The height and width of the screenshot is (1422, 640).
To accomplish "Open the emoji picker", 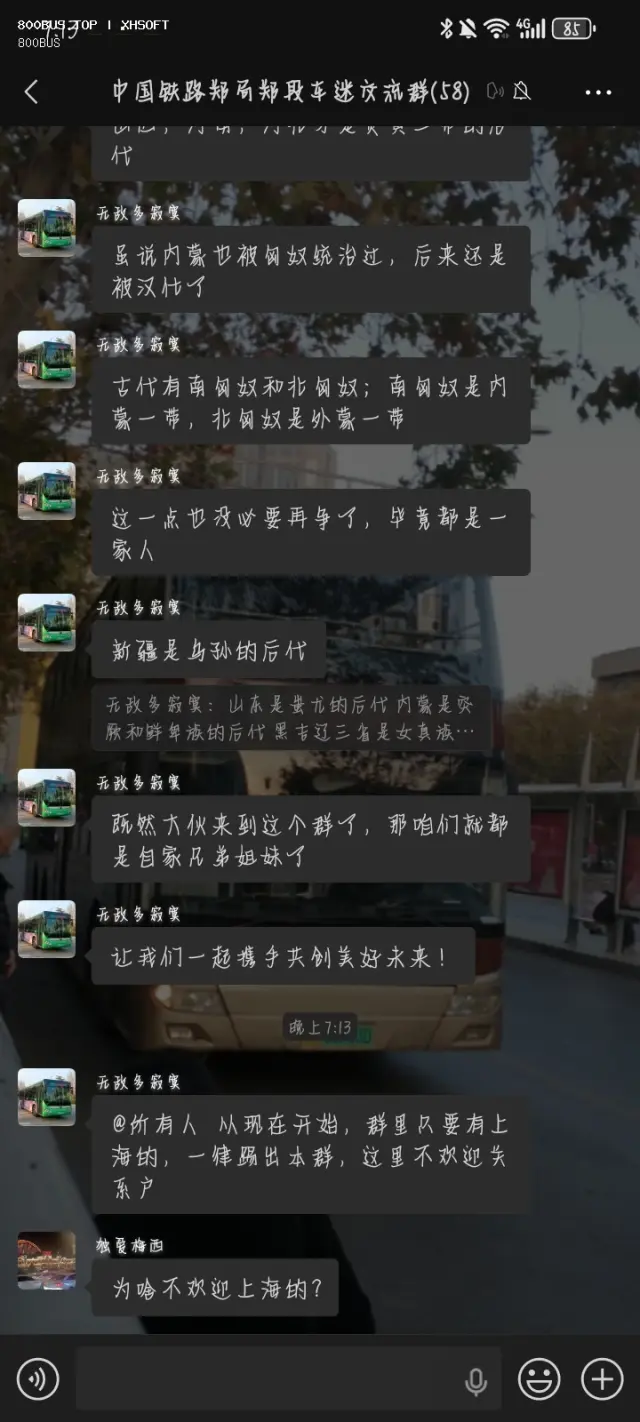I will [538, 1380].
